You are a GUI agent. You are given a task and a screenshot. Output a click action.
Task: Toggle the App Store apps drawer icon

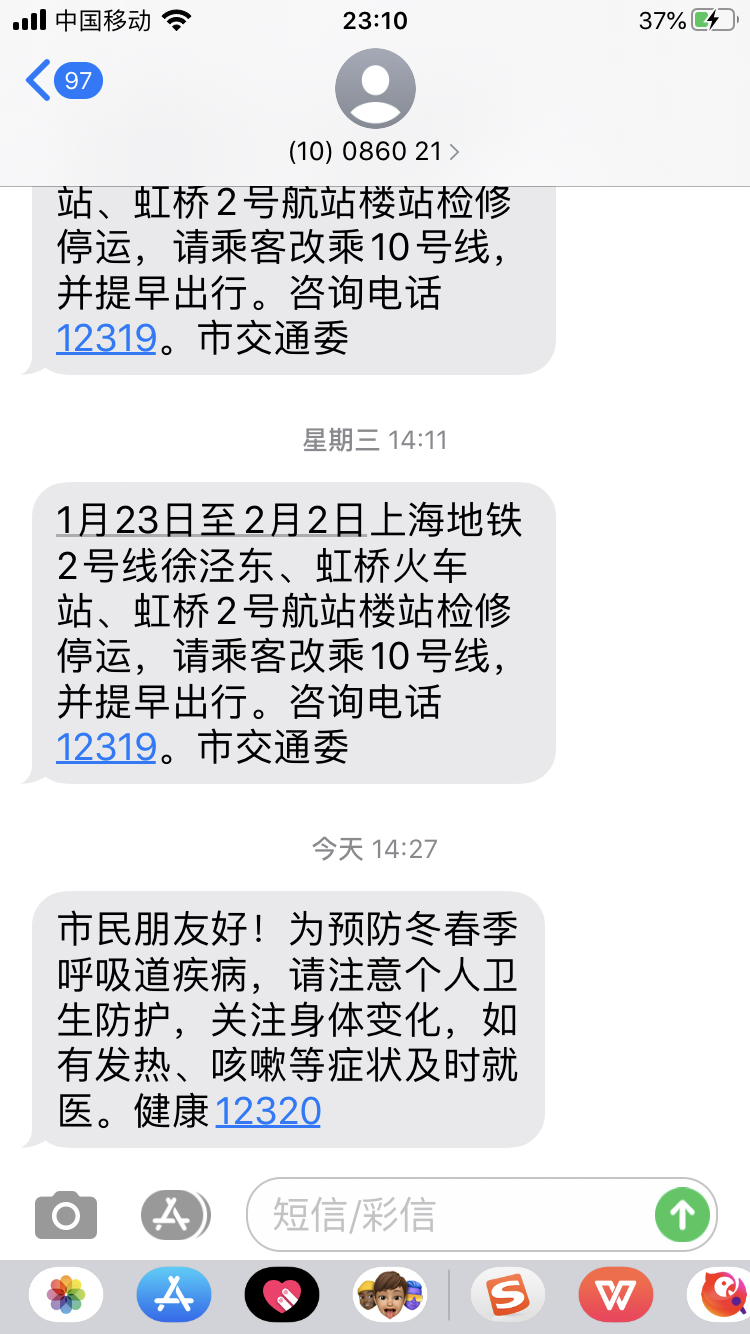[x=174, y=1215]
